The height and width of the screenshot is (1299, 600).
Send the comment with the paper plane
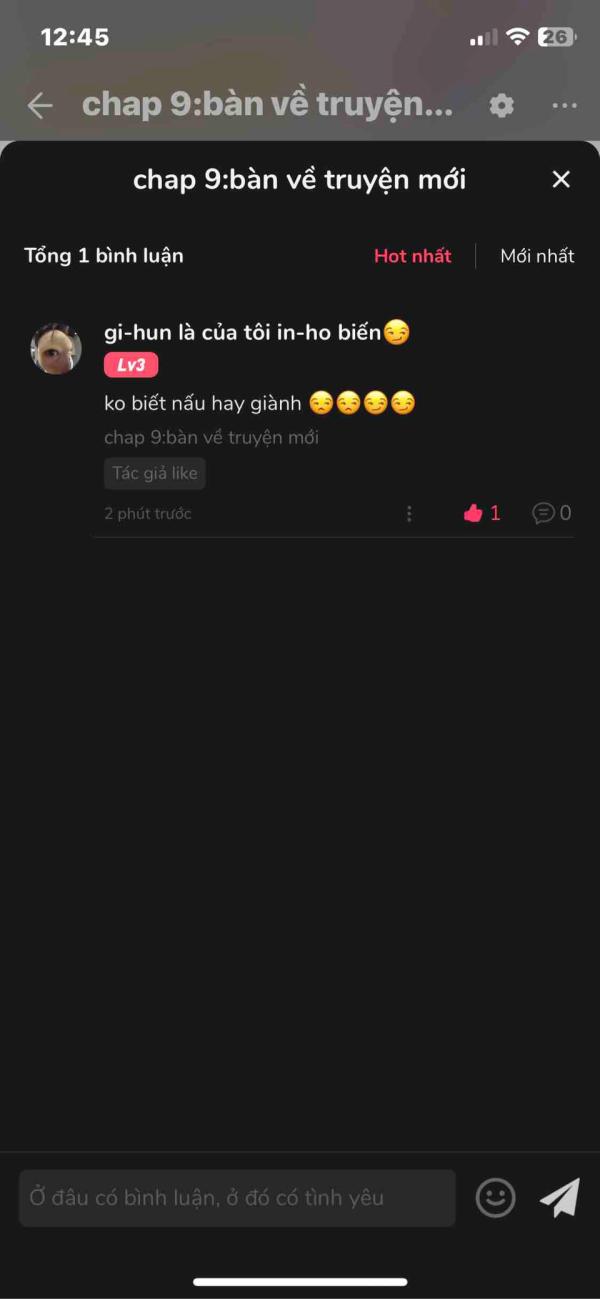(559, 1197)
